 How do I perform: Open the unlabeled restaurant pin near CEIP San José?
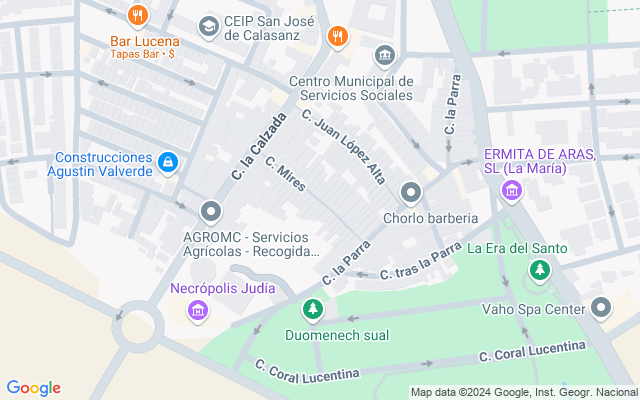pos(339,37)
